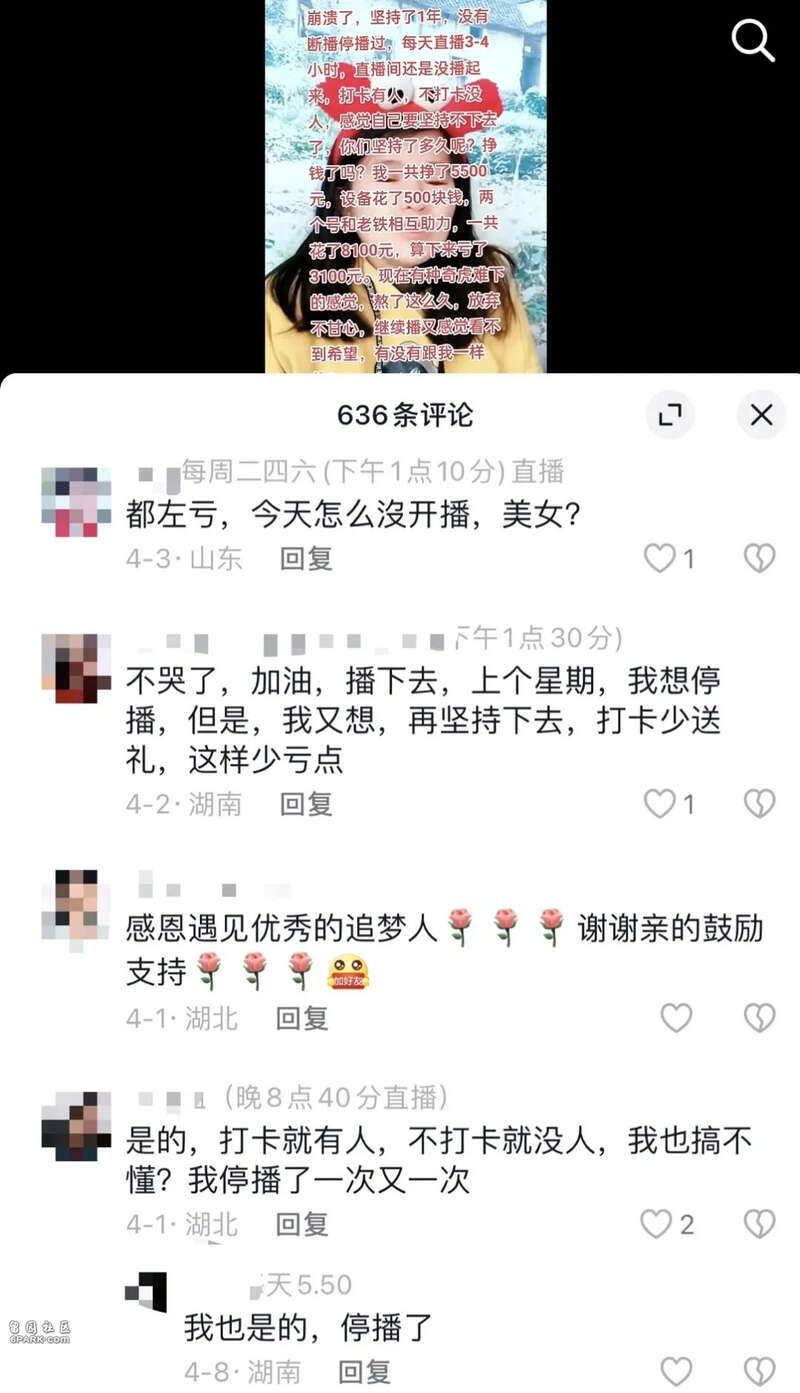The height and width of the screenshot is (1393, 800).
Task: Dislike the comment "是的，打卡就有人"
Action: click(760, 1223)
